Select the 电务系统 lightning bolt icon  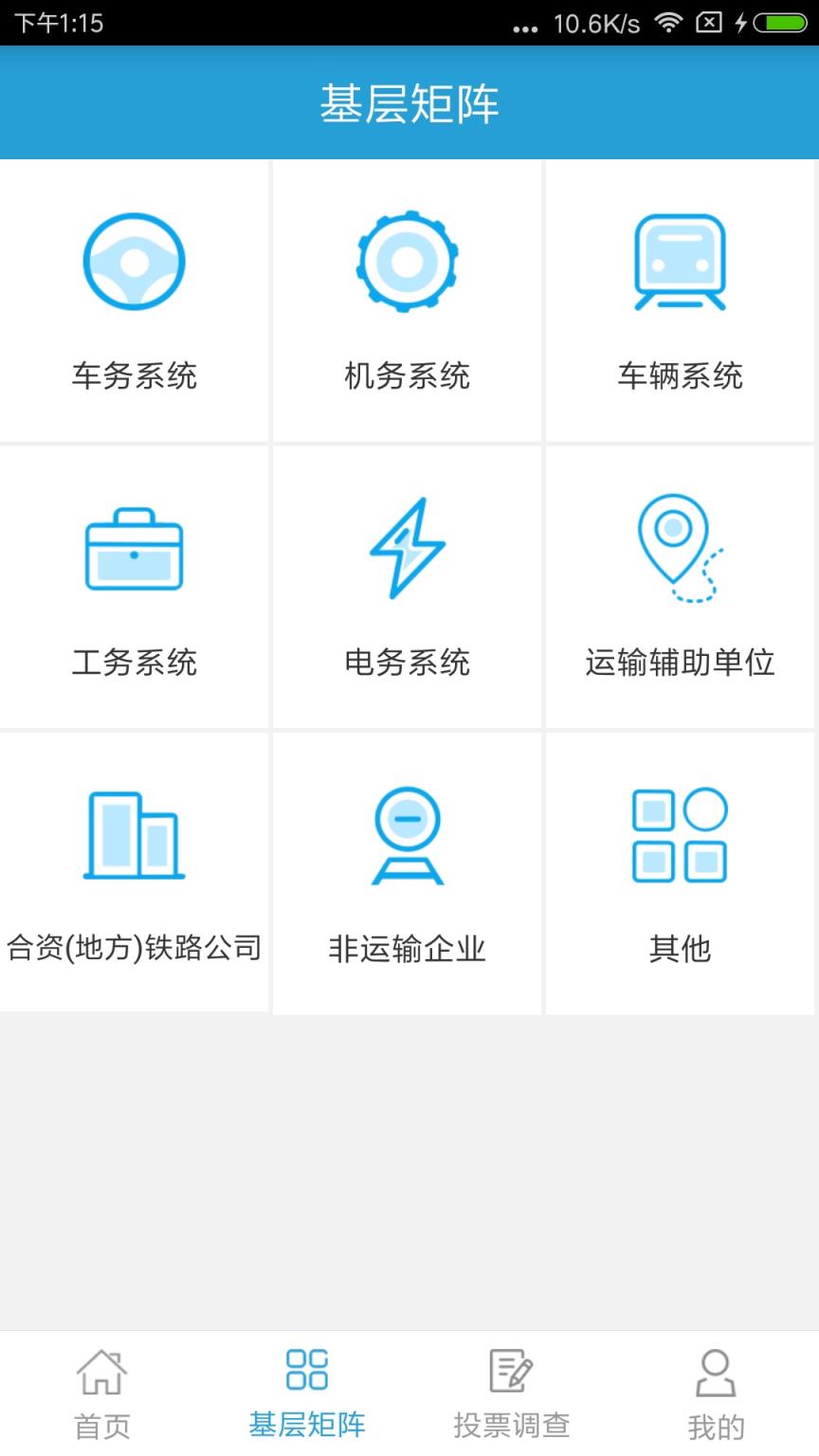click(407, 549)
